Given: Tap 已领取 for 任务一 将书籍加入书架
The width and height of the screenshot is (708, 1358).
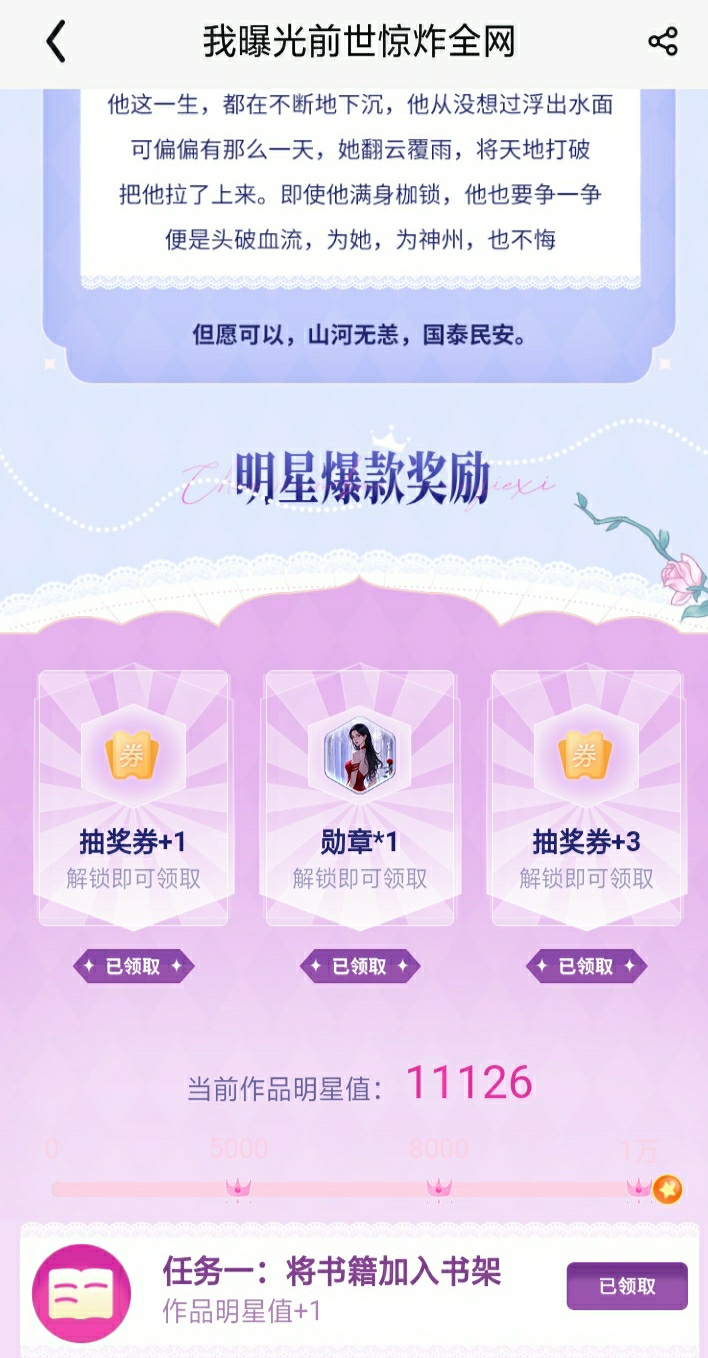Looking at the screenshot, I should coord(627,1286).
